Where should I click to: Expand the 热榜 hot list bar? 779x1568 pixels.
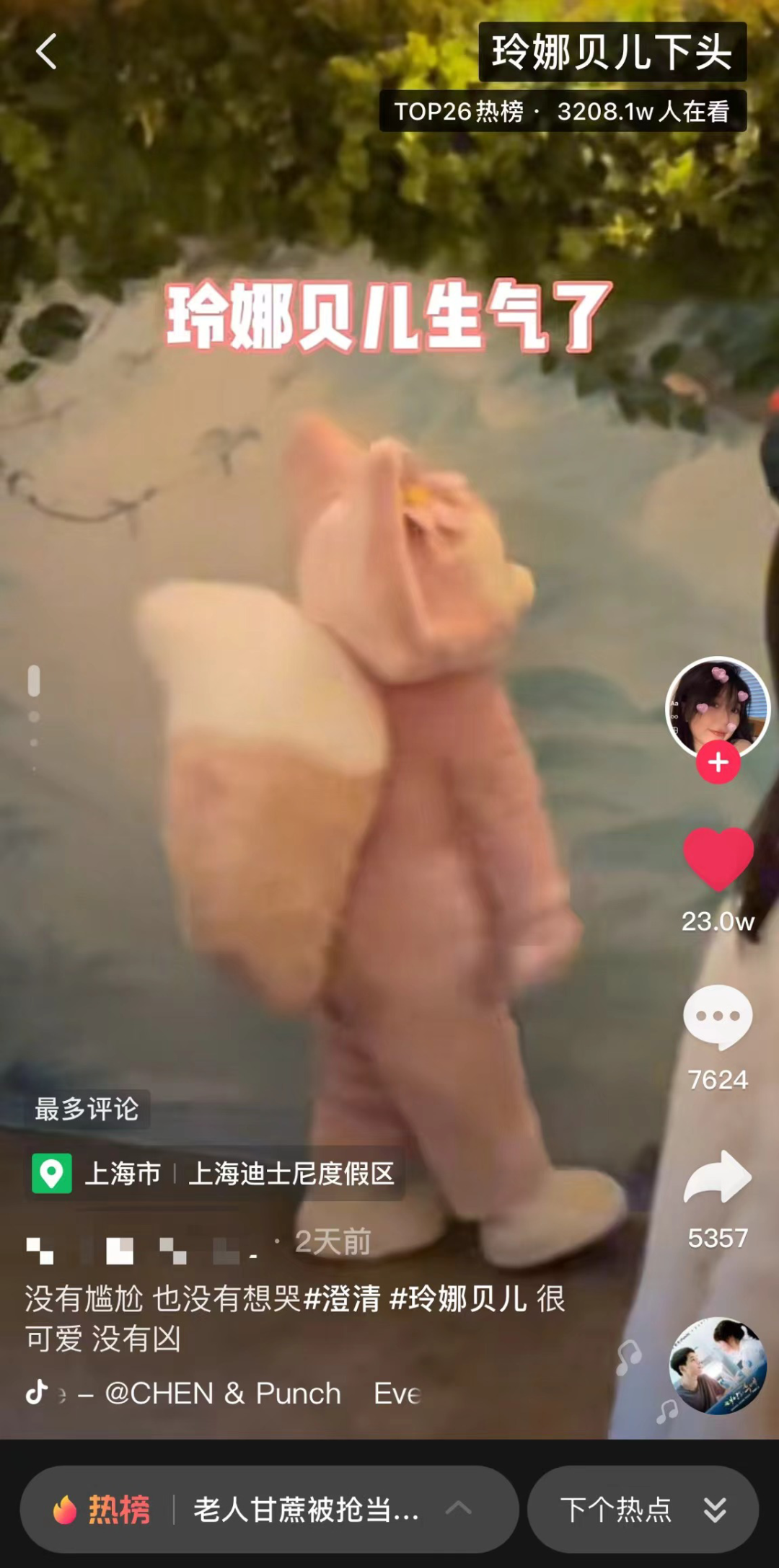click(x=268, y=1509)
